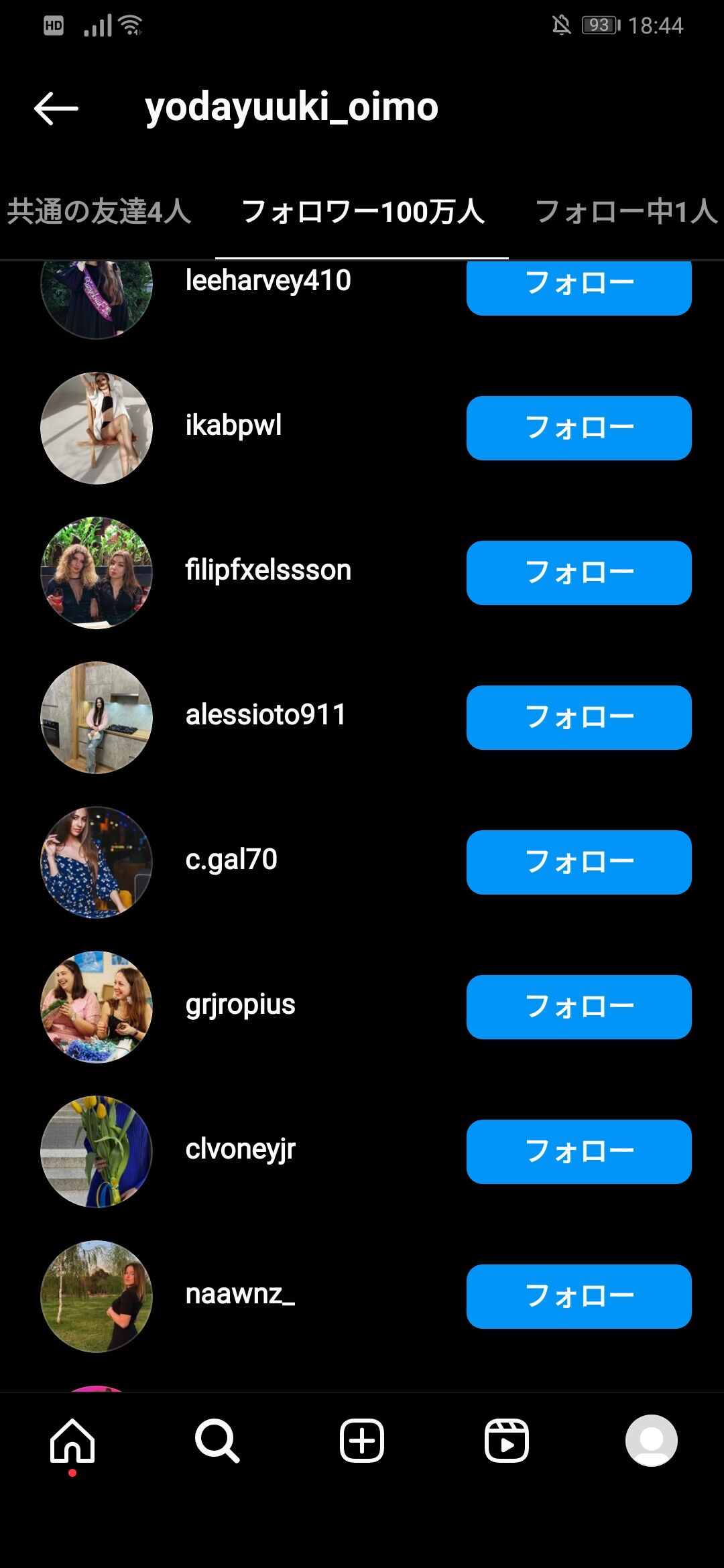This screenshot has height=1568, width=724.
Task: Follow leeharvey410
Action: point(579,287)
